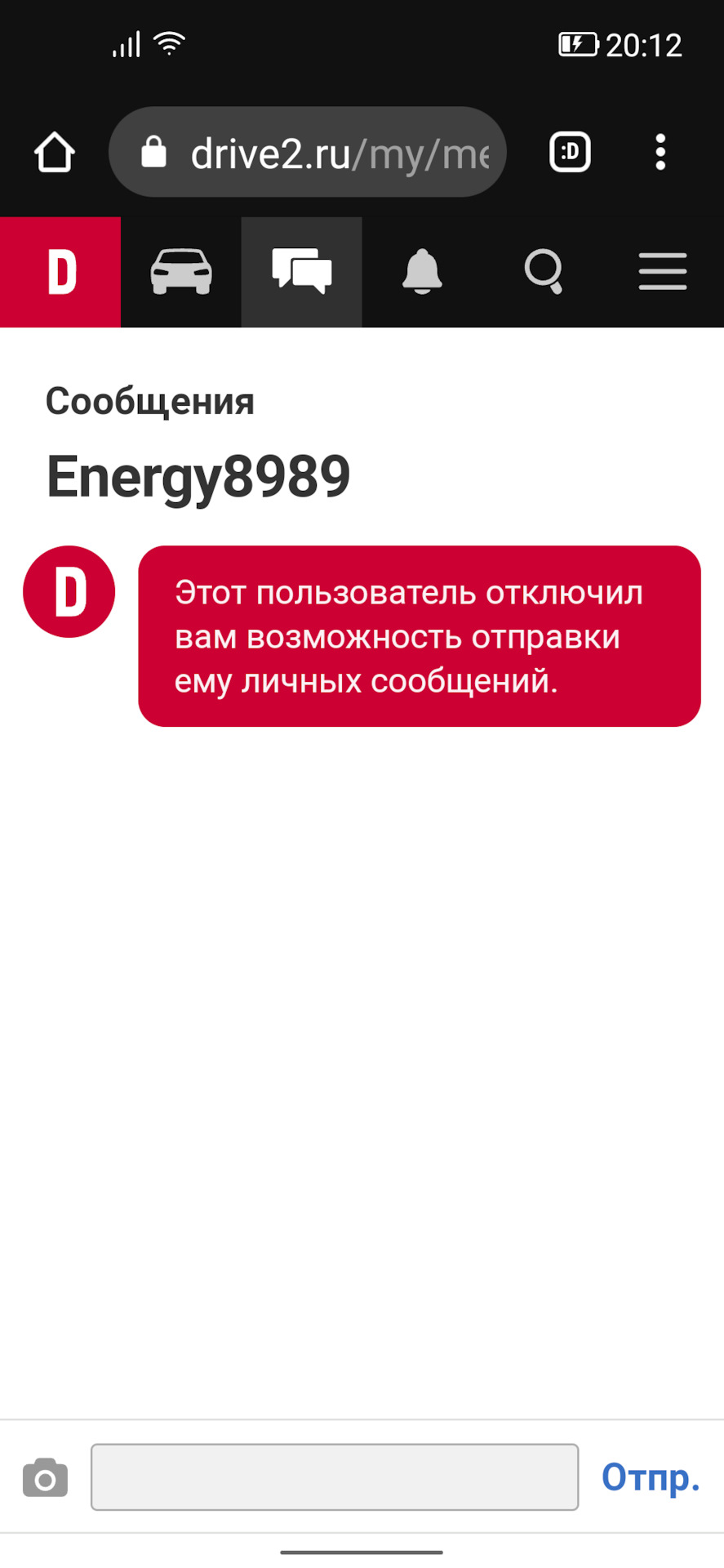The height and width of the screenshot is (1568, 724).
Task: Open the DRIVE2 home logo
Action: (x=60, y=272)
